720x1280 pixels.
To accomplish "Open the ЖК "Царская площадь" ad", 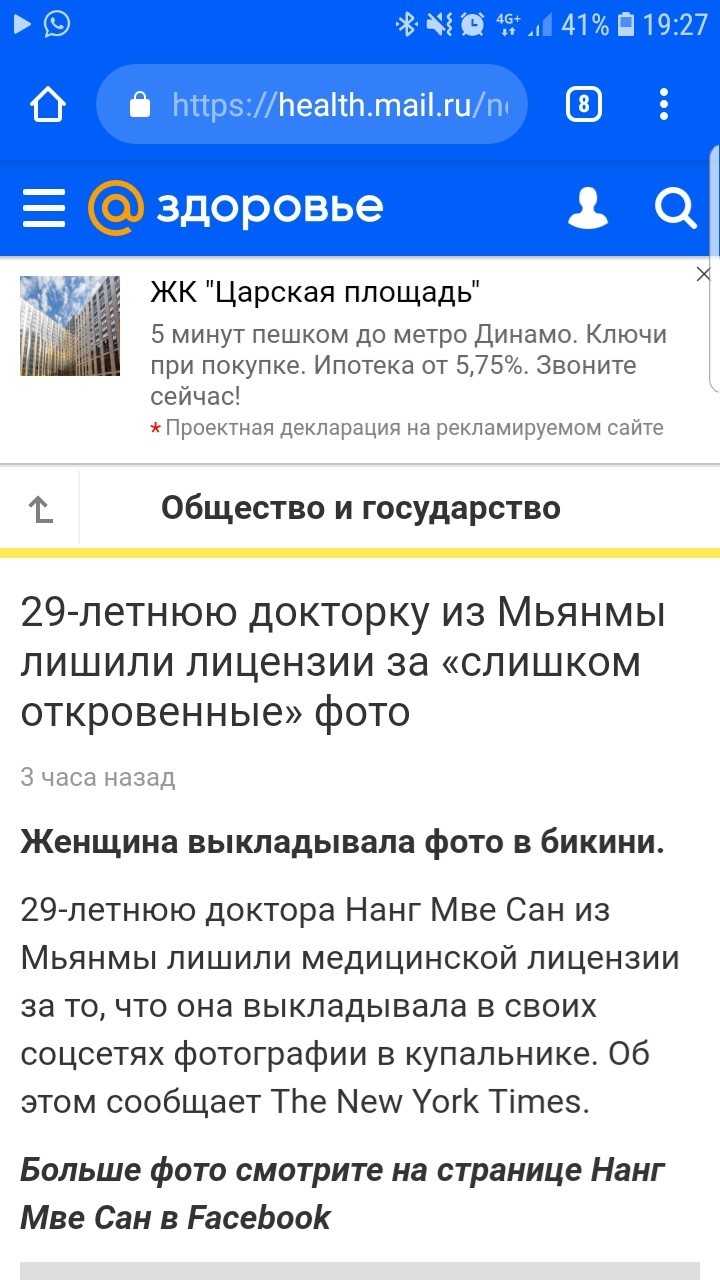I will [315, 293].
